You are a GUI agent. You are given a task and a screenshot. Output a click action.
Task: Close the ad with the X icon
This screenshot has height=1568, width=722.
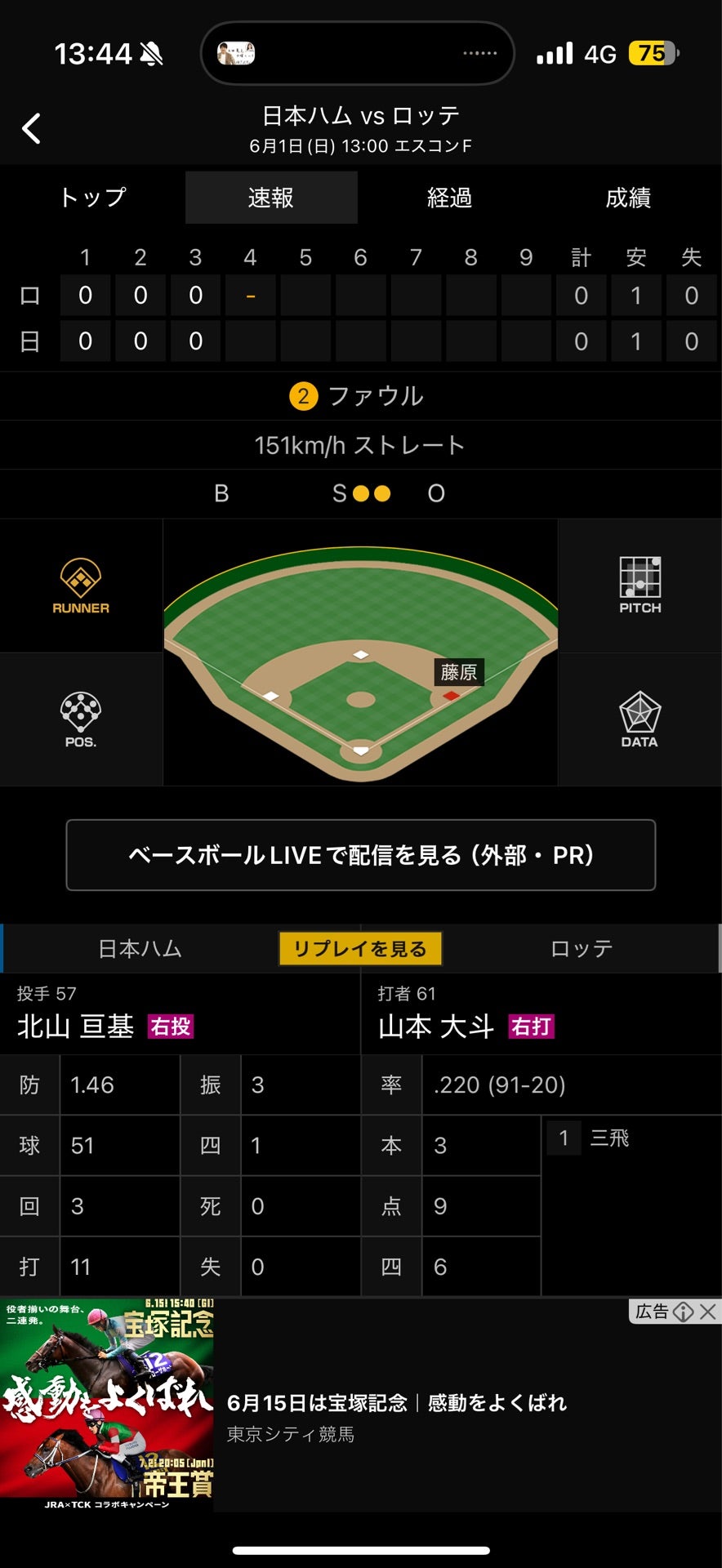708,1312
